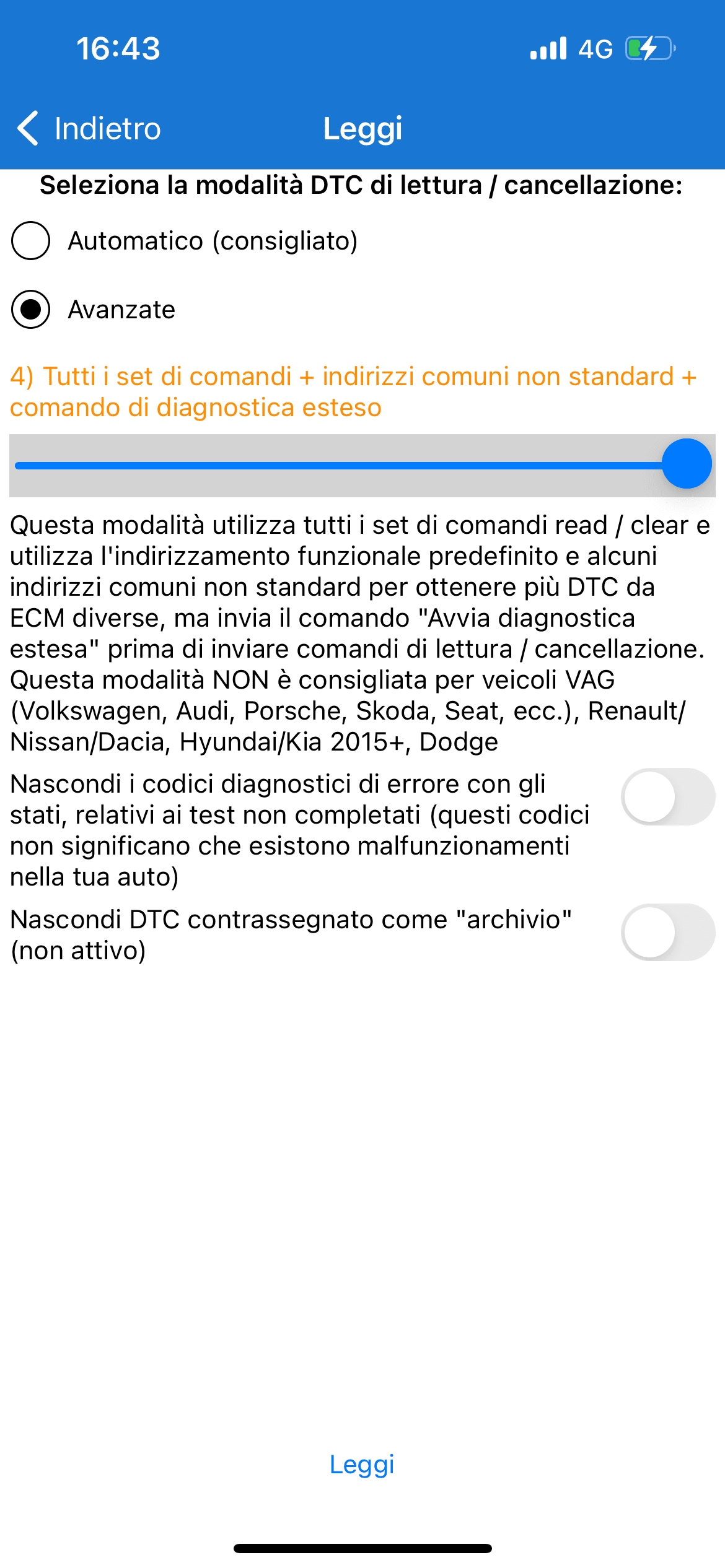
Task: Go back with the Indietro button
Action: (89, 128)
